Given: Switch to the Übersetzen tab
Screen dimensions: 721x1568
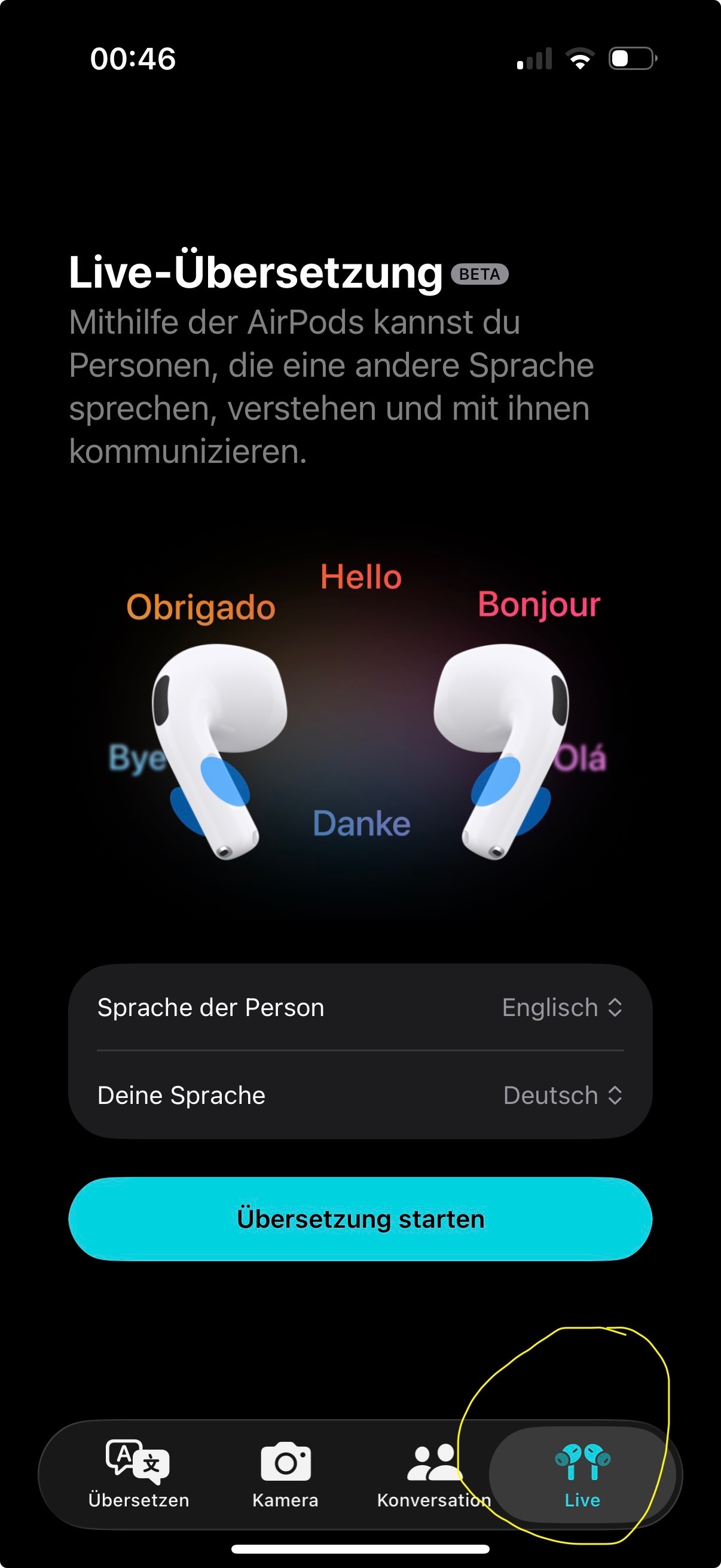Looking at the screenshot, I should (139, 1475).
